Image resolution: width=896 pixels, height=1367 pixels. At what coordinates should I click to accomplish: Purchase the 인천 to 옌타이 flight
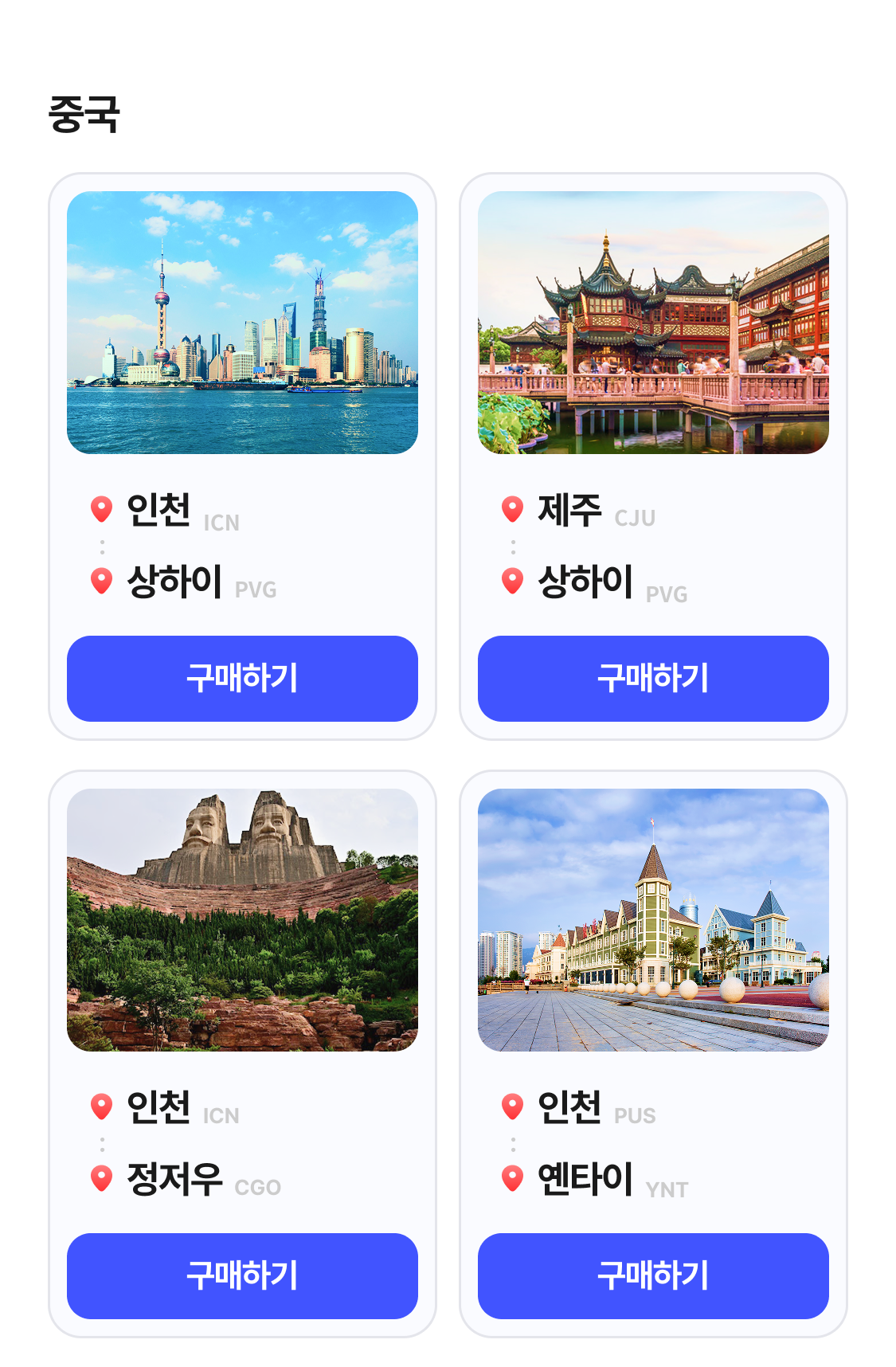653,1275
